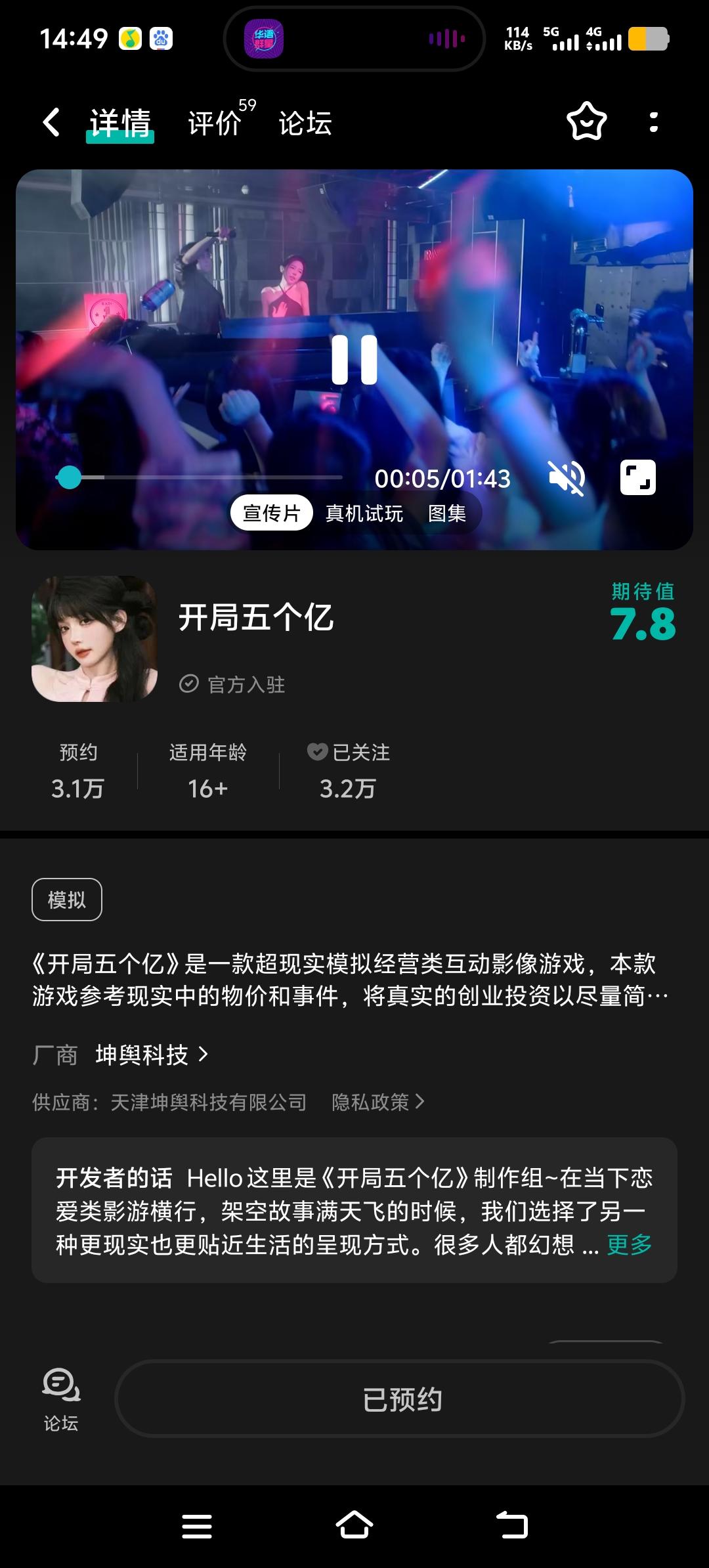Click the 模拟 genre tag
The width and height of the screenshot is (709, 1568).
[66, 899]
